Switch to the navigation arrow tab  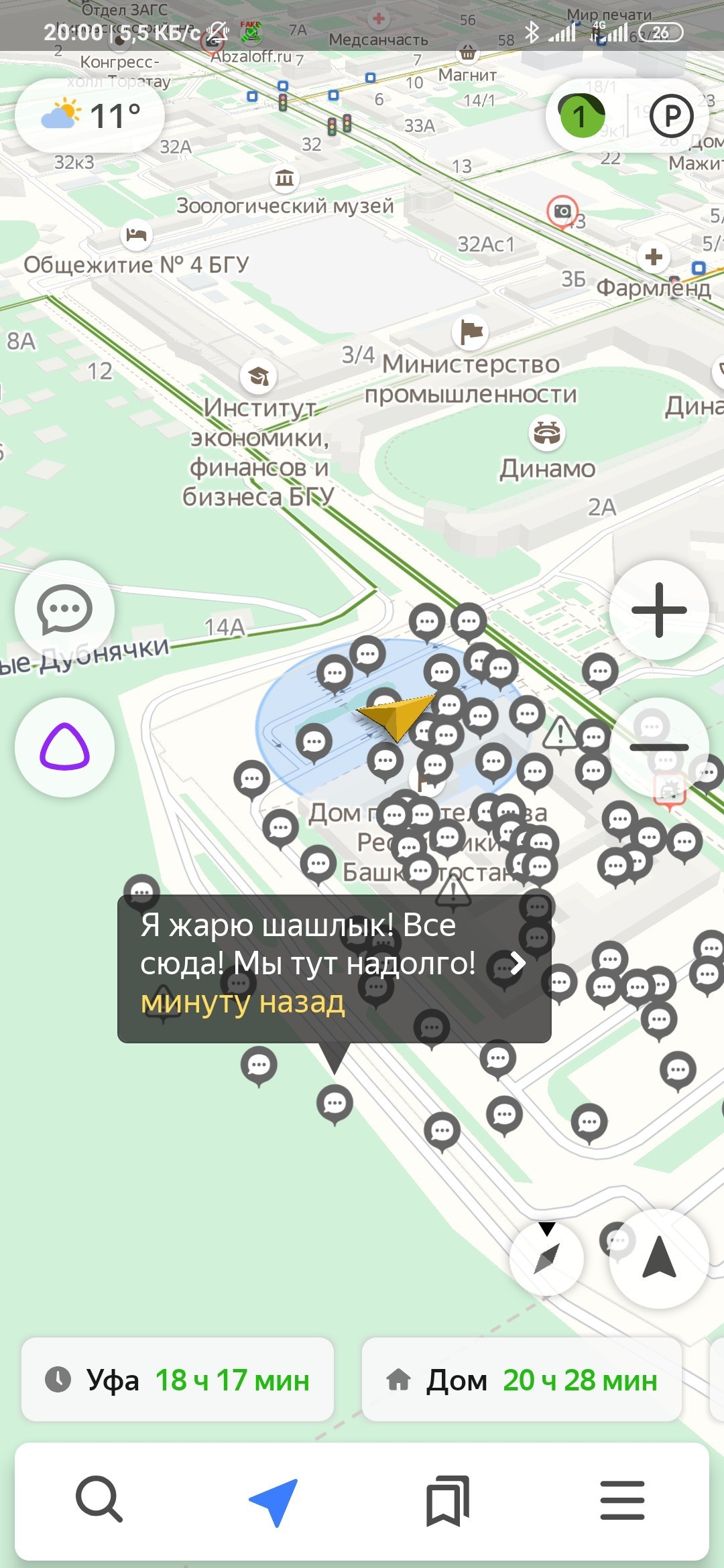274,1500
